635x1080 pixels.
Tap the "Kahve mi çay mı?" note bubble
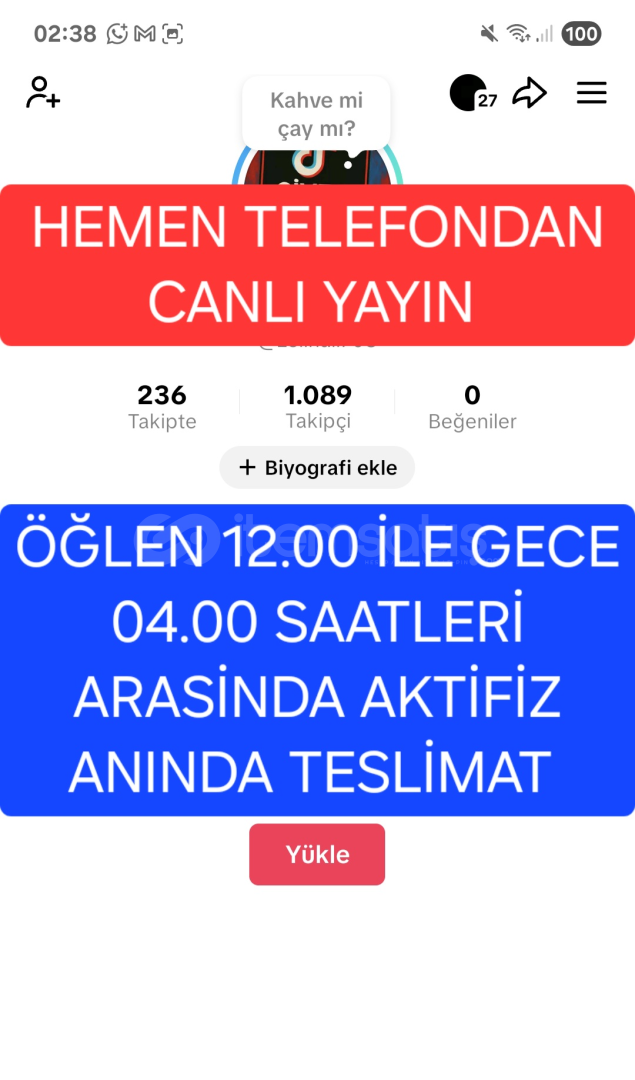(x=316, y=114)
